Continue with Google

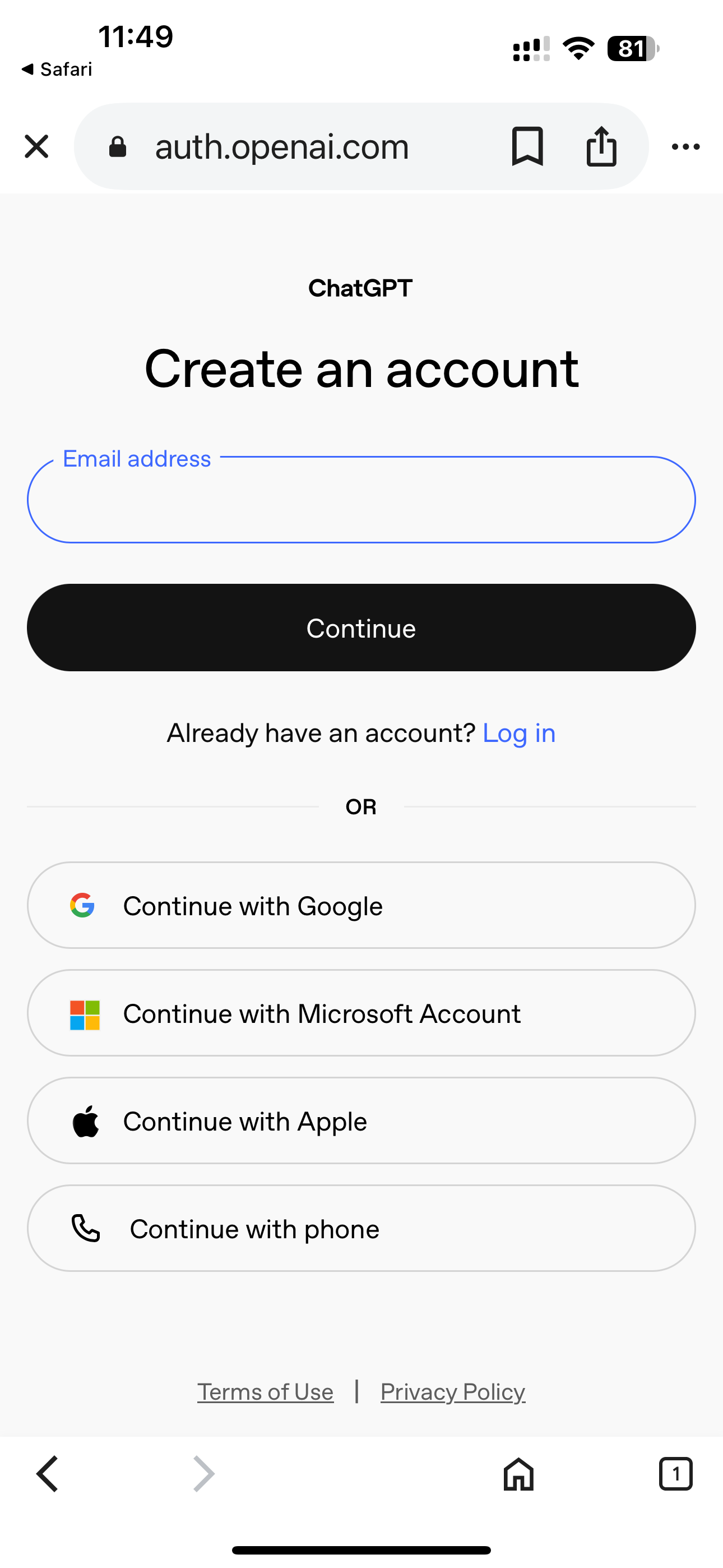pyautogui.click(x=361, y=905)
